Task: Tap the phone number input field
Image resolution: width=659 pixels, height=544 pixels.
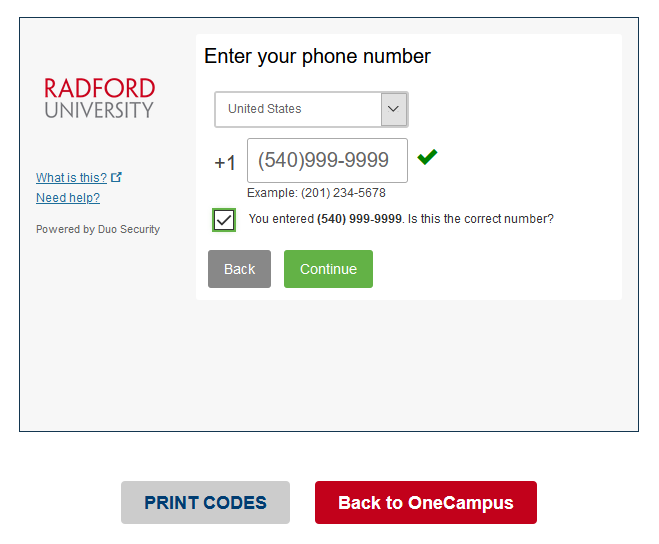Action: tap(327, 161)
